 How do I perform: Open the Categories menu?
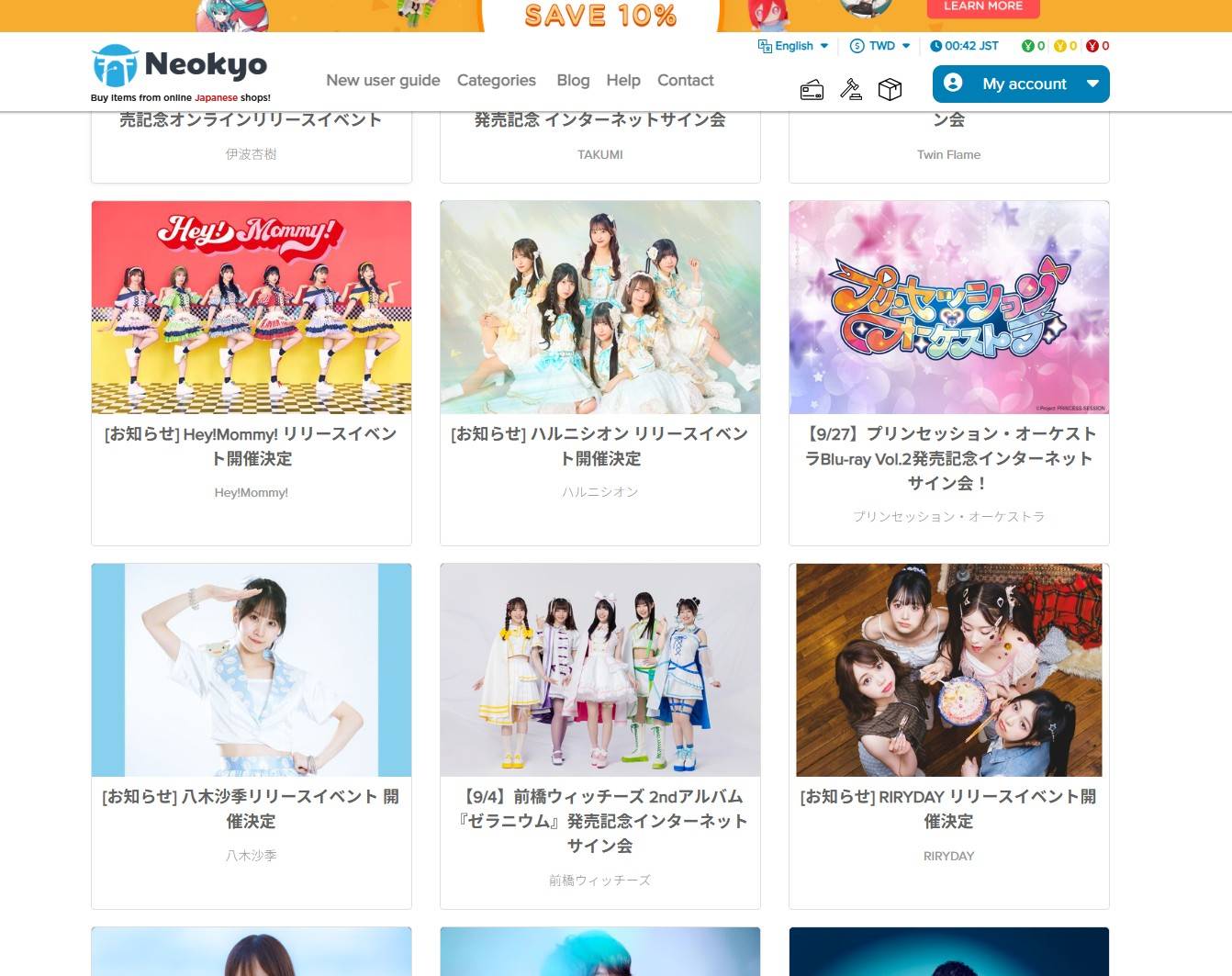coord(496,81)
